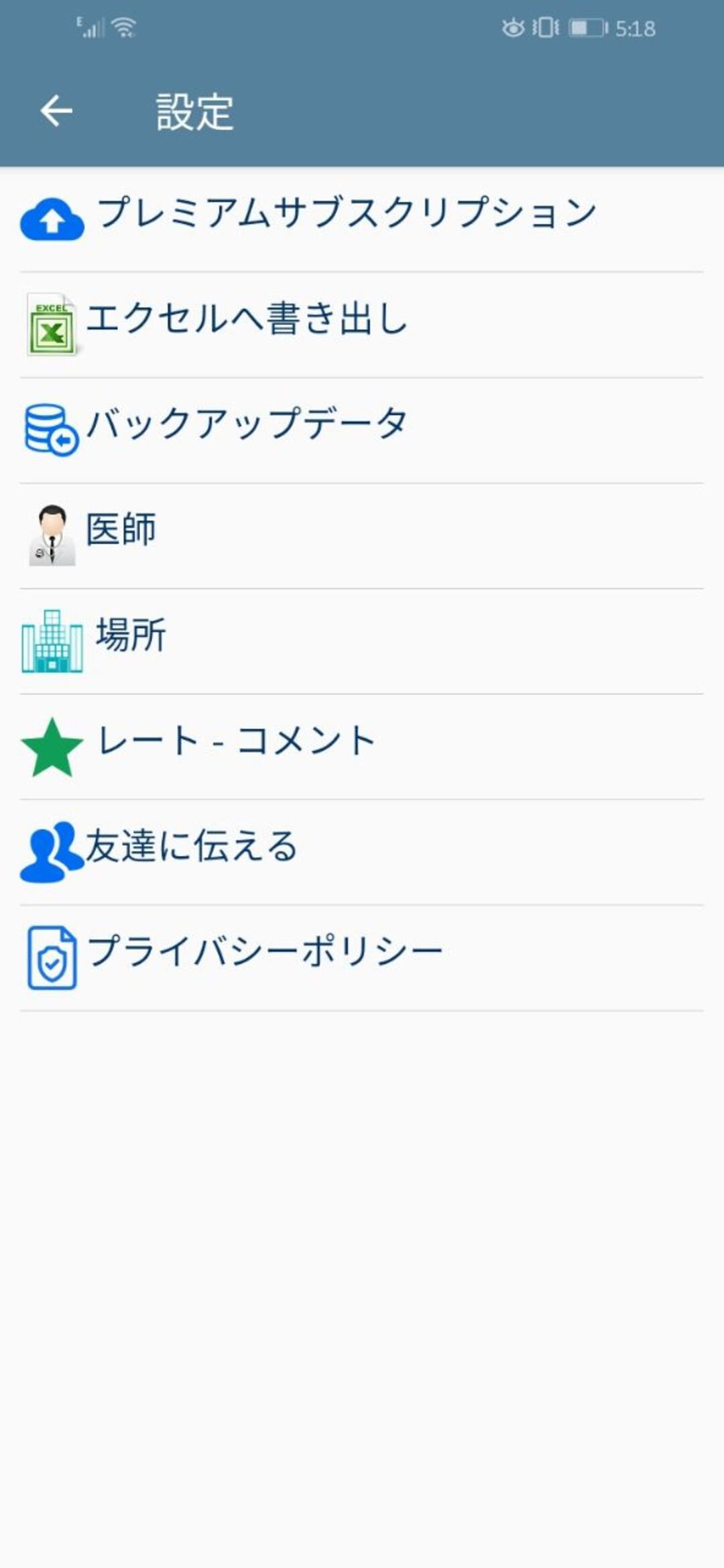Screen dimensions: 724x1568
Task: Open バックアップデータ
Action: (247, 424)
